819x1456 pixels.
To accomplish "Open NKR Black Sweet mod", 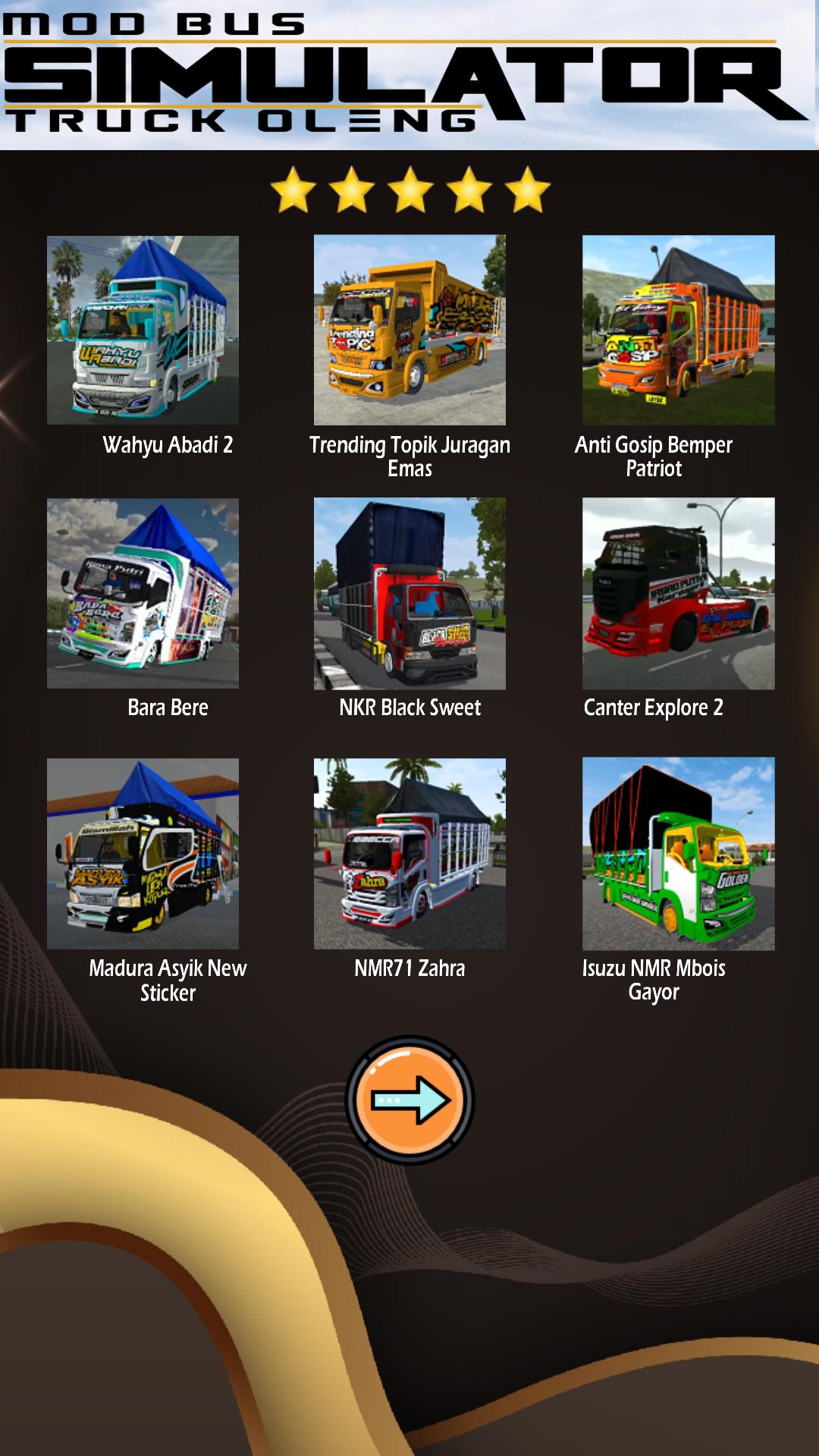I will pyautogui.click(x=409, y=593).
